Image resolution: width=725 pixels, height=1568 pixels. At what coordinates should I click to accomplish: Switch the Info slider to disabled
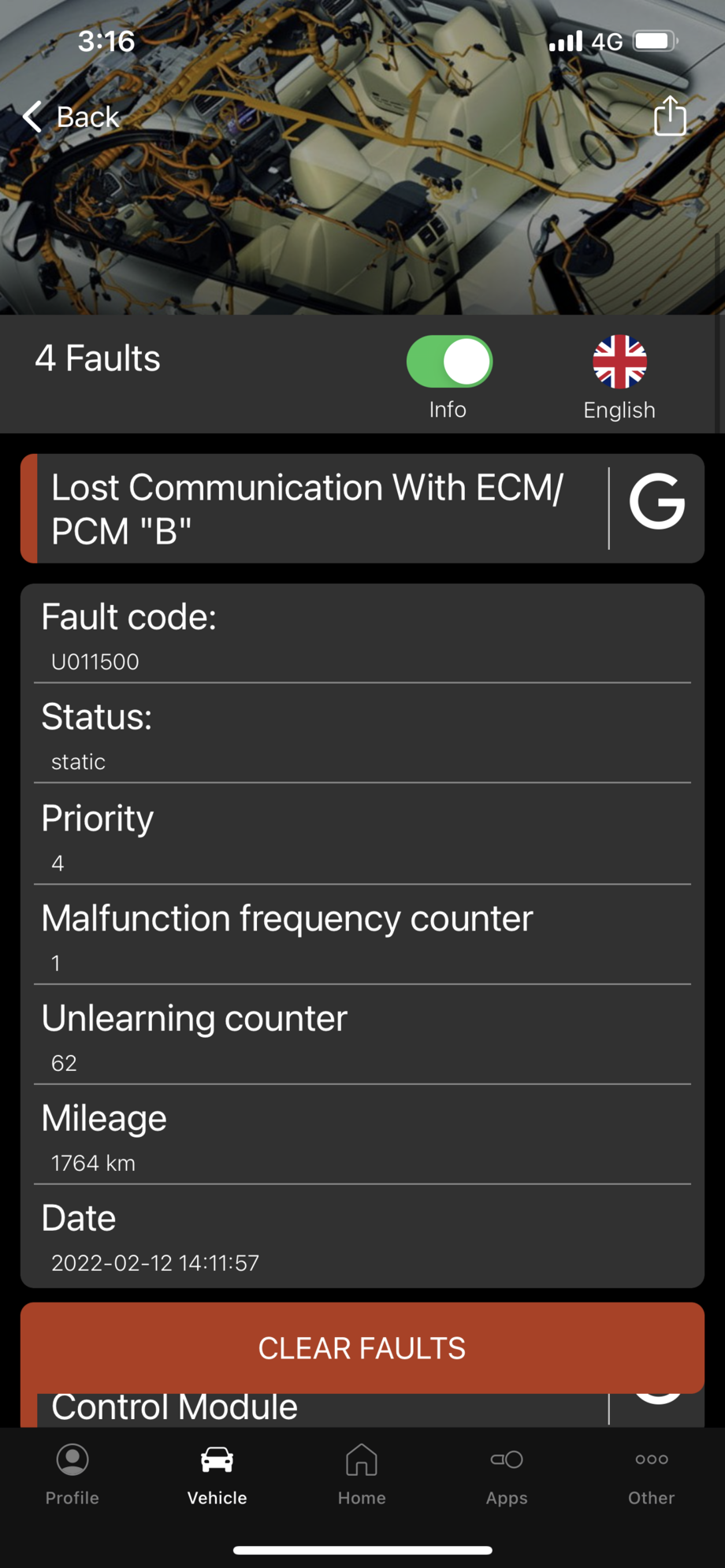click(449, 362)
